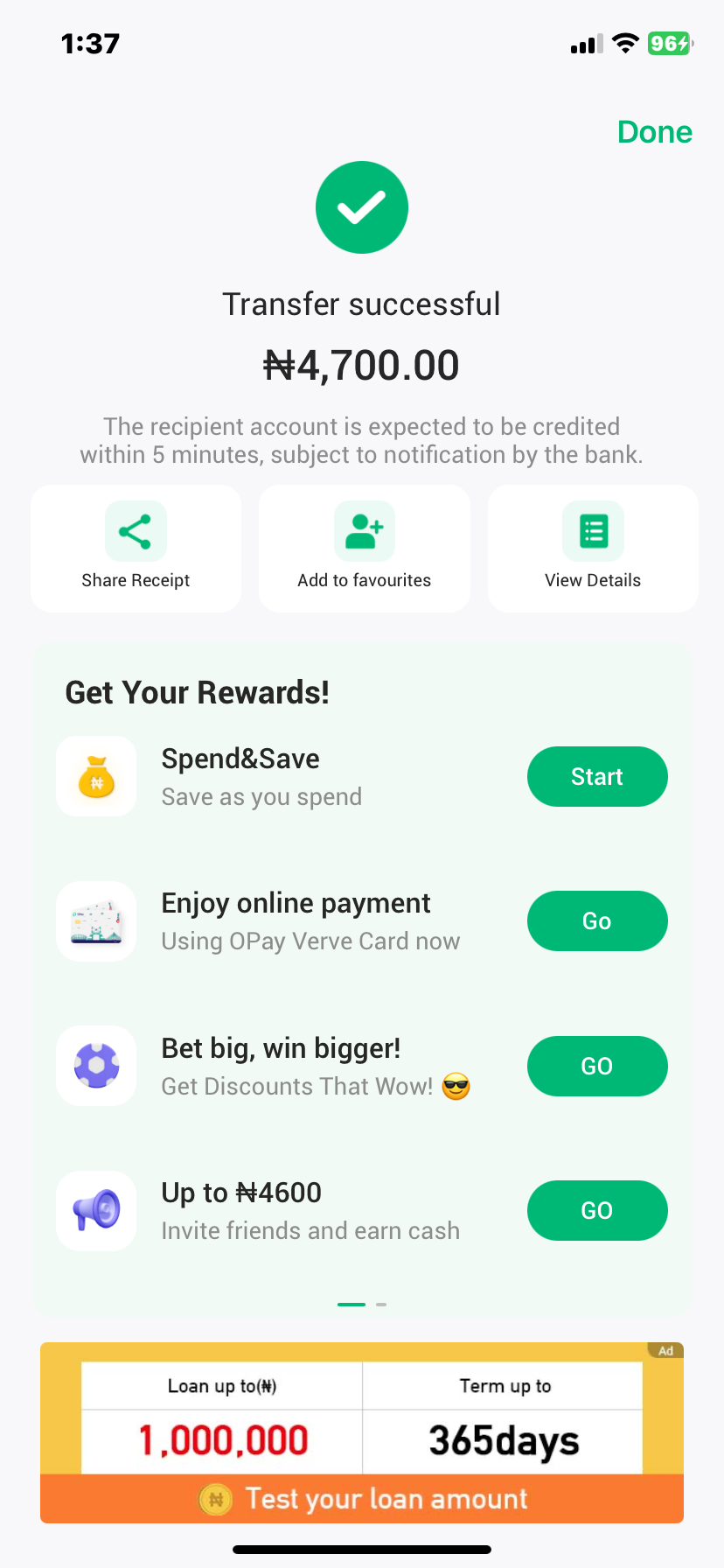Open the Test your loan amount ad

pyautogui.click(x=362, y=1498)
